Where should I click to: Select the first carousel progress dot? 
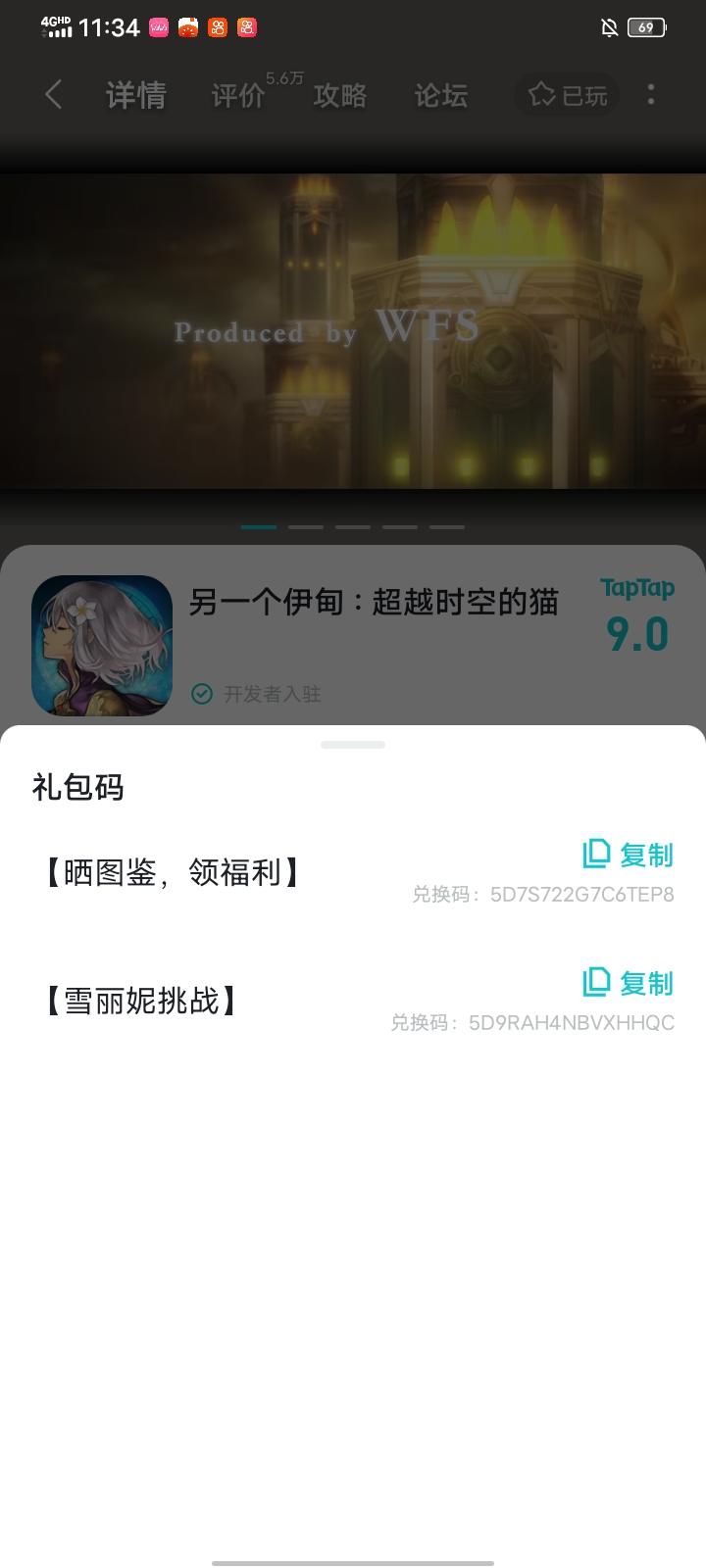tap(258, 526)
